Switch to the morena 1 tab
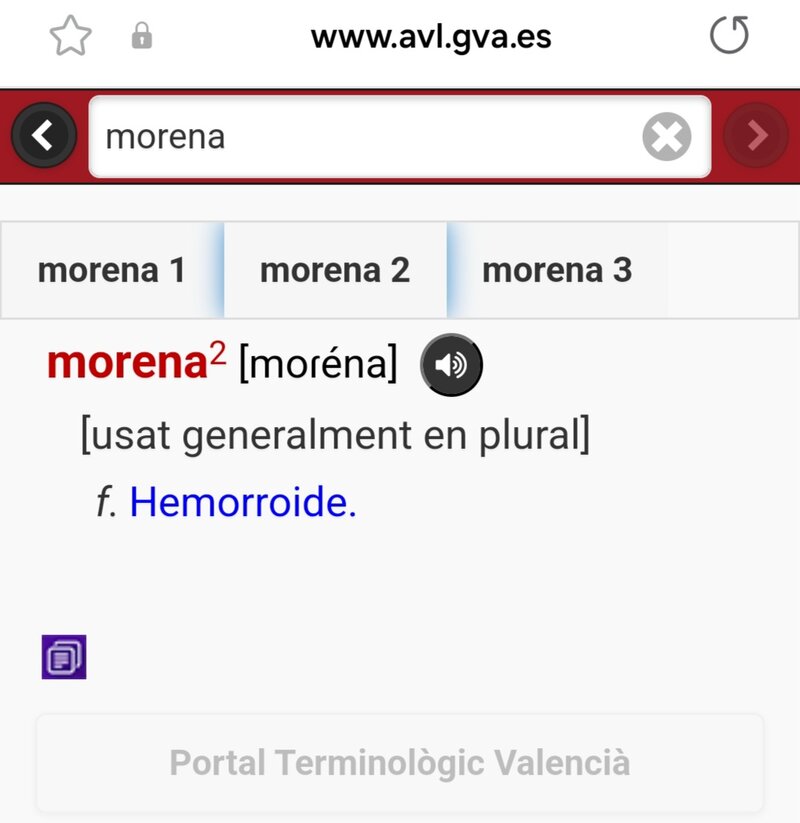 pos(110,269)
